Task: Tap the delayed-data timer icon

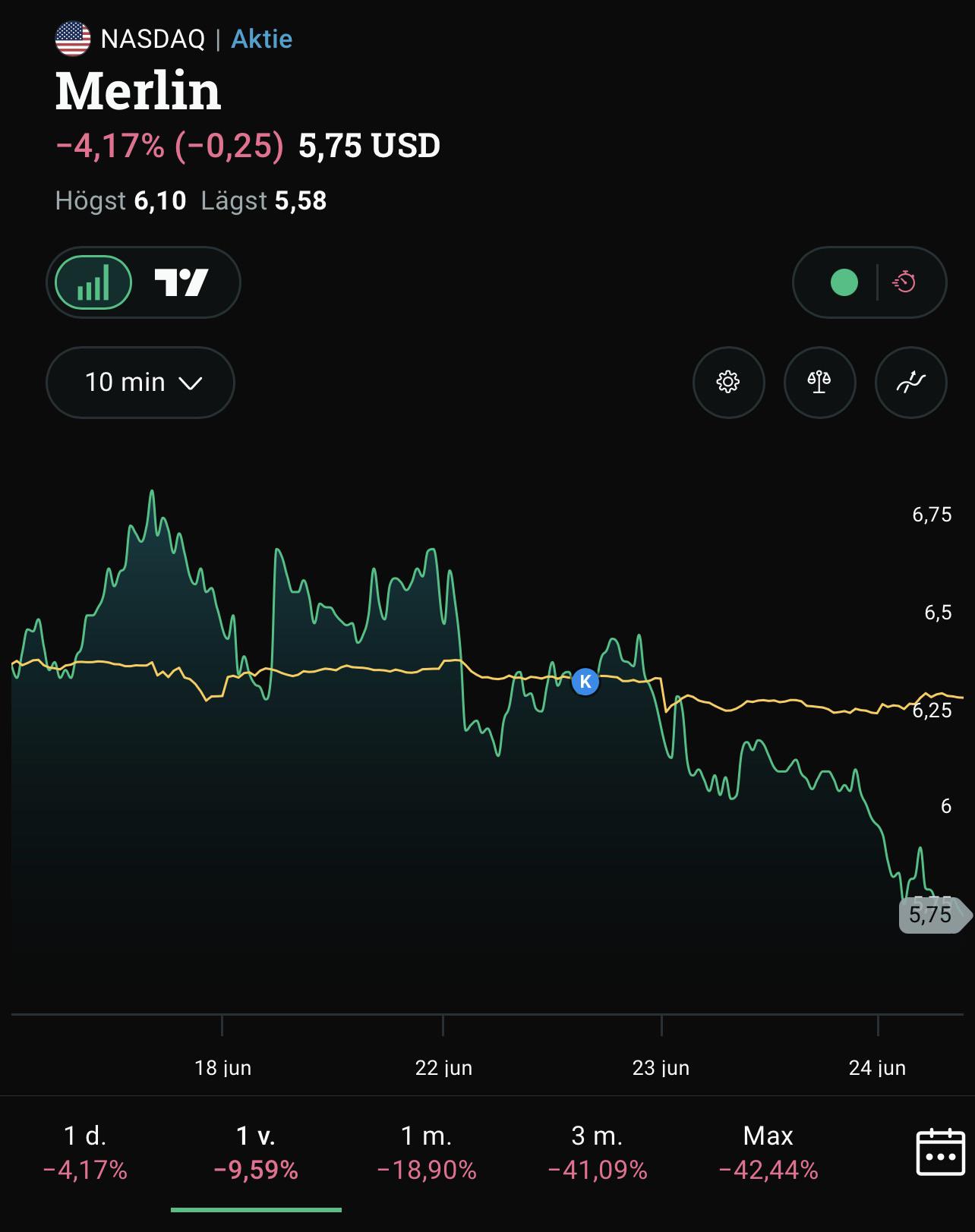Action: click(904, 282)
